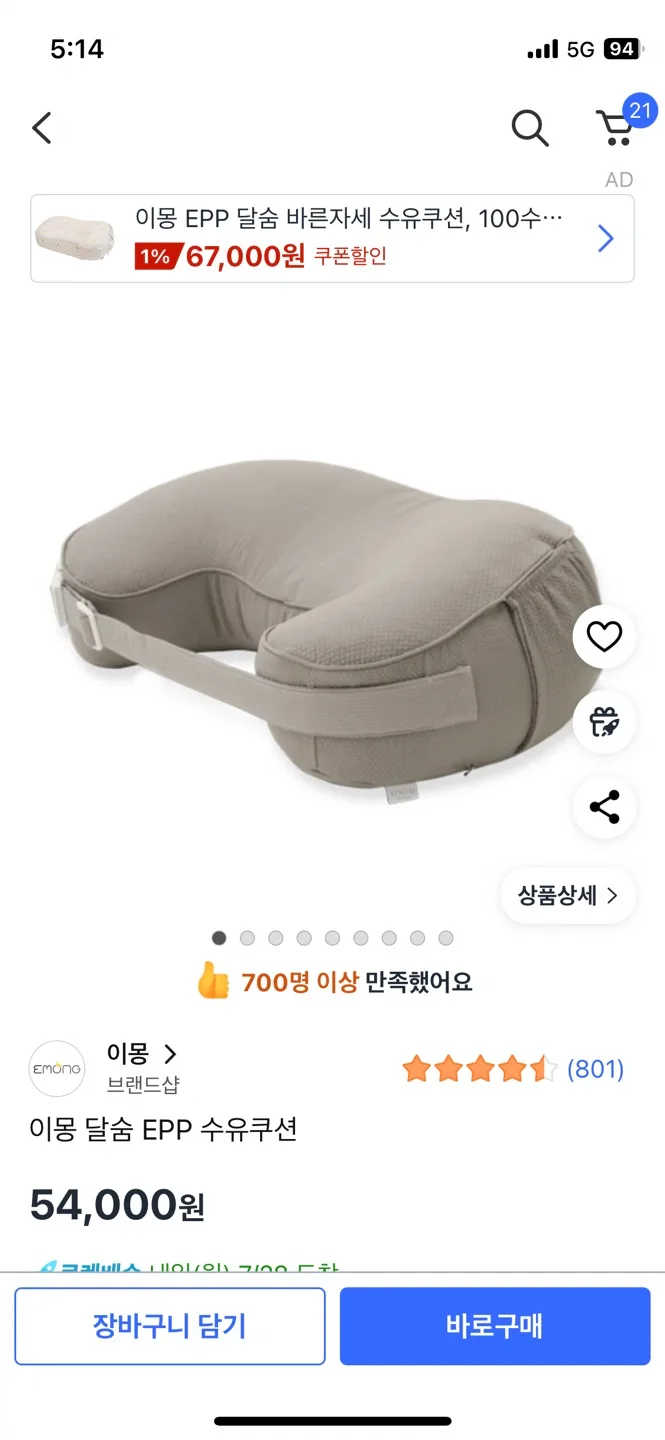View the 801 customer reviews
The height and width of the screenshot is (1440, 665).
coord(595,1069)
